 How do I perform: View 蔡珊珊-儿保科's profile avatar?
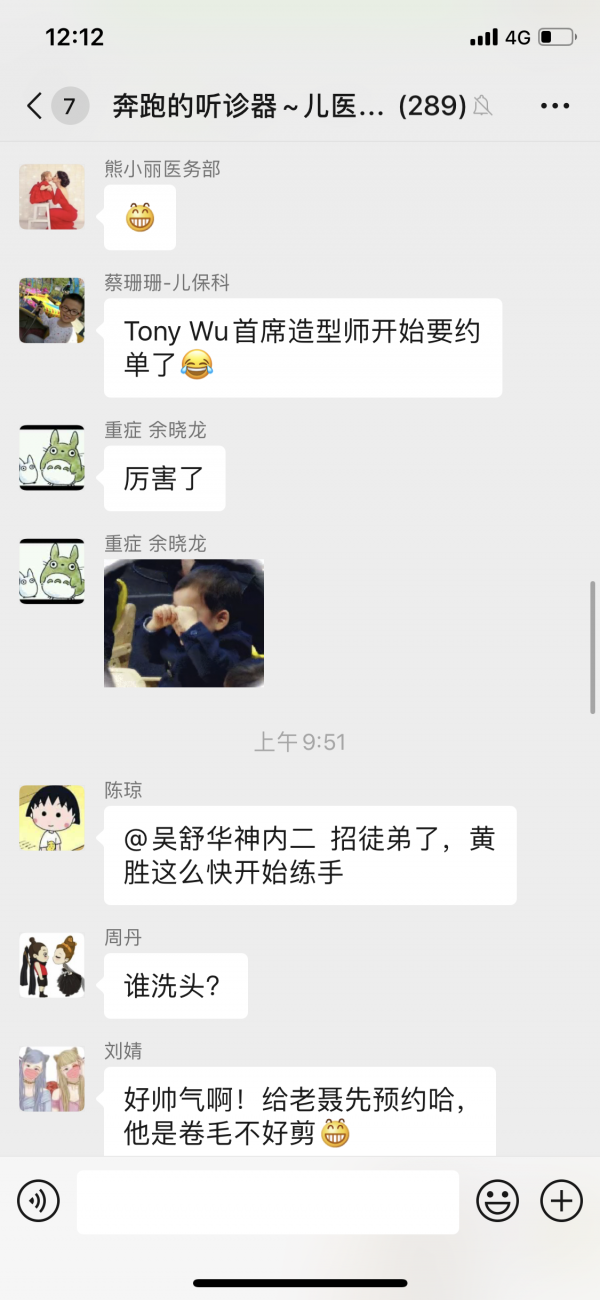52,311
